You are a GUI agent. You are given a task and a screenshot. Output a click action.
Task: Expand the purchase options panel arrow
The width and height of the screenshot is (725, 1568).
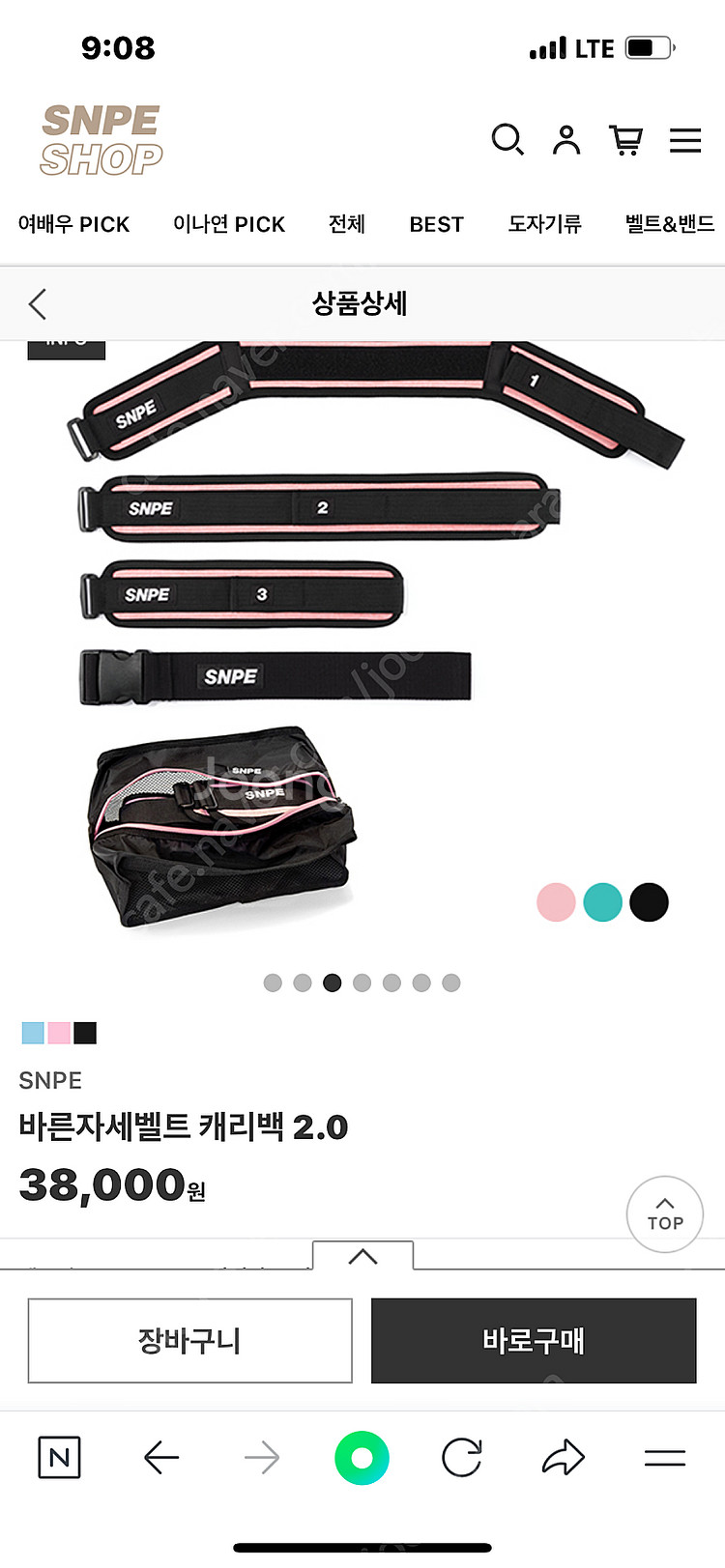click(x=362, y=1256)
